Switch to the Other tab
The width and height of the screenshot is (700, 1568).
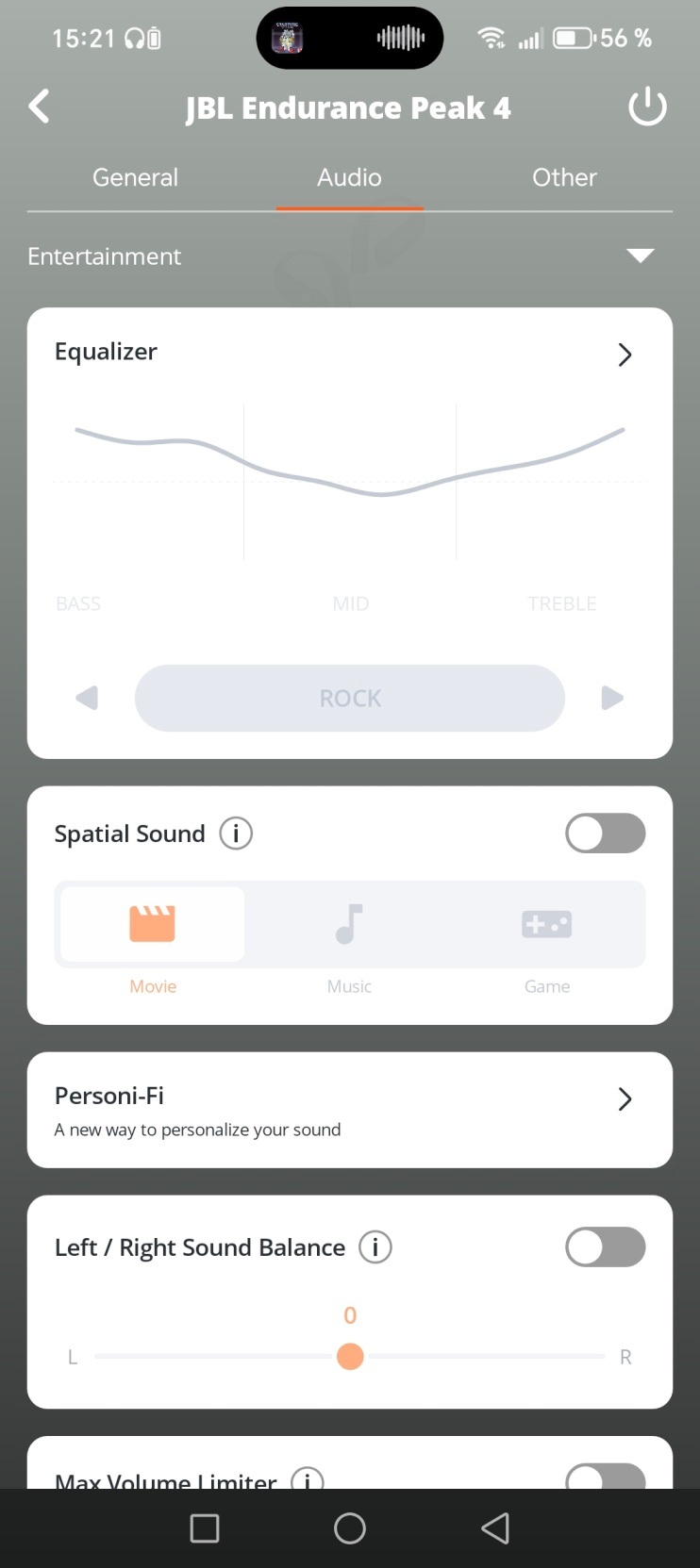[x=564, y=177]
